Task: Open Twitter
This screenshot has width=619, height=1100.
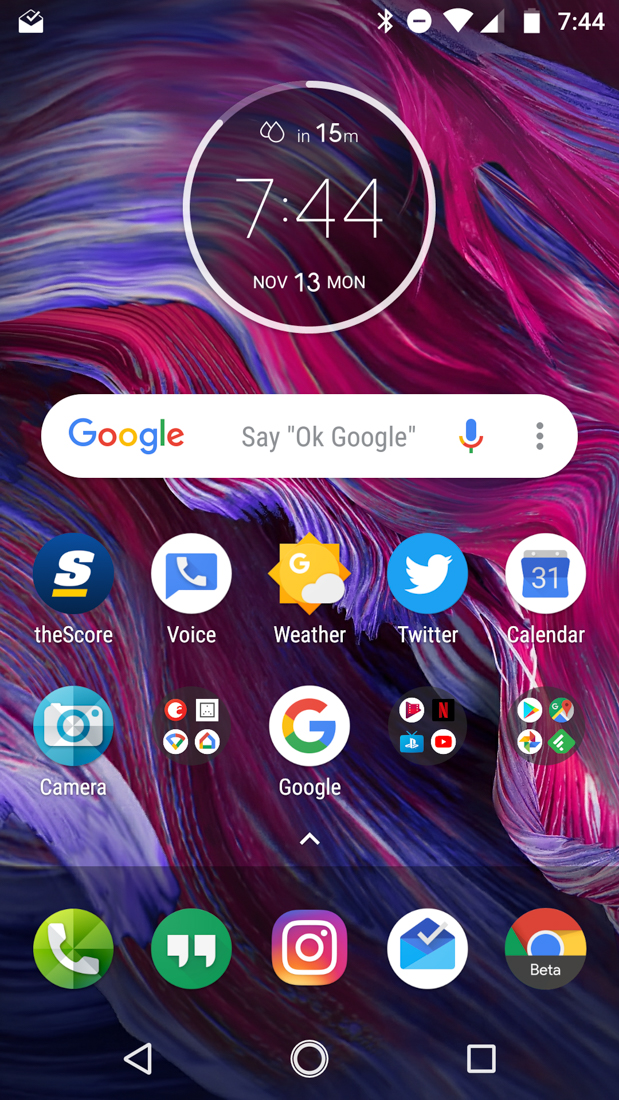Action: tap(427, 575)
